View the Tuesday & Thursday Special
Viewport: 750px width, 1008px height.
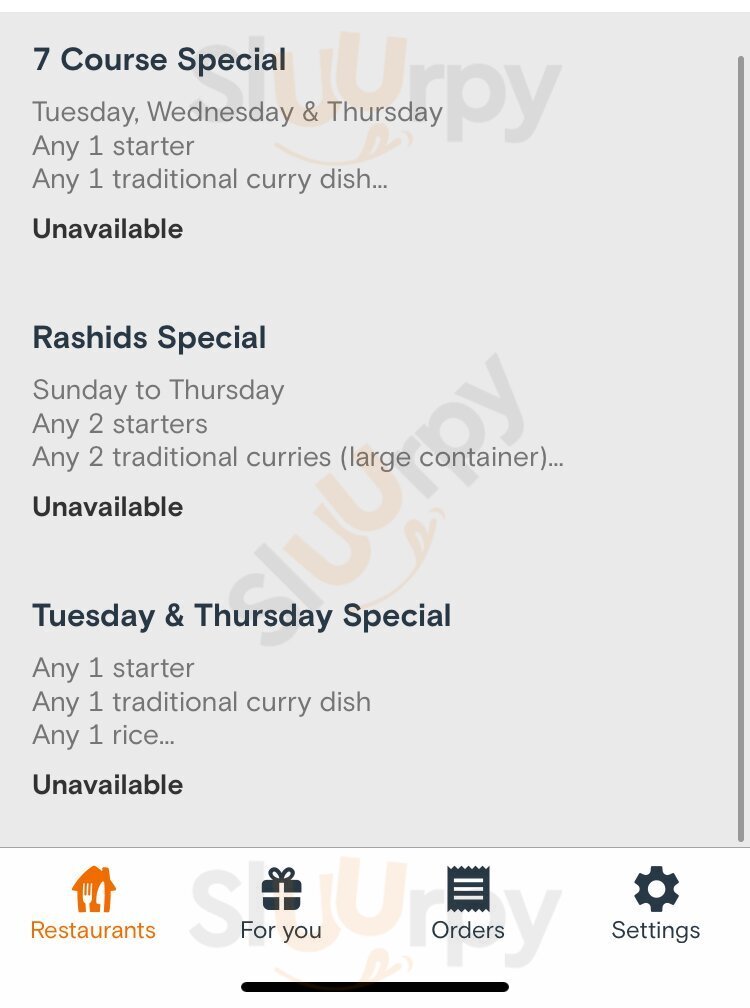[242, 616]
